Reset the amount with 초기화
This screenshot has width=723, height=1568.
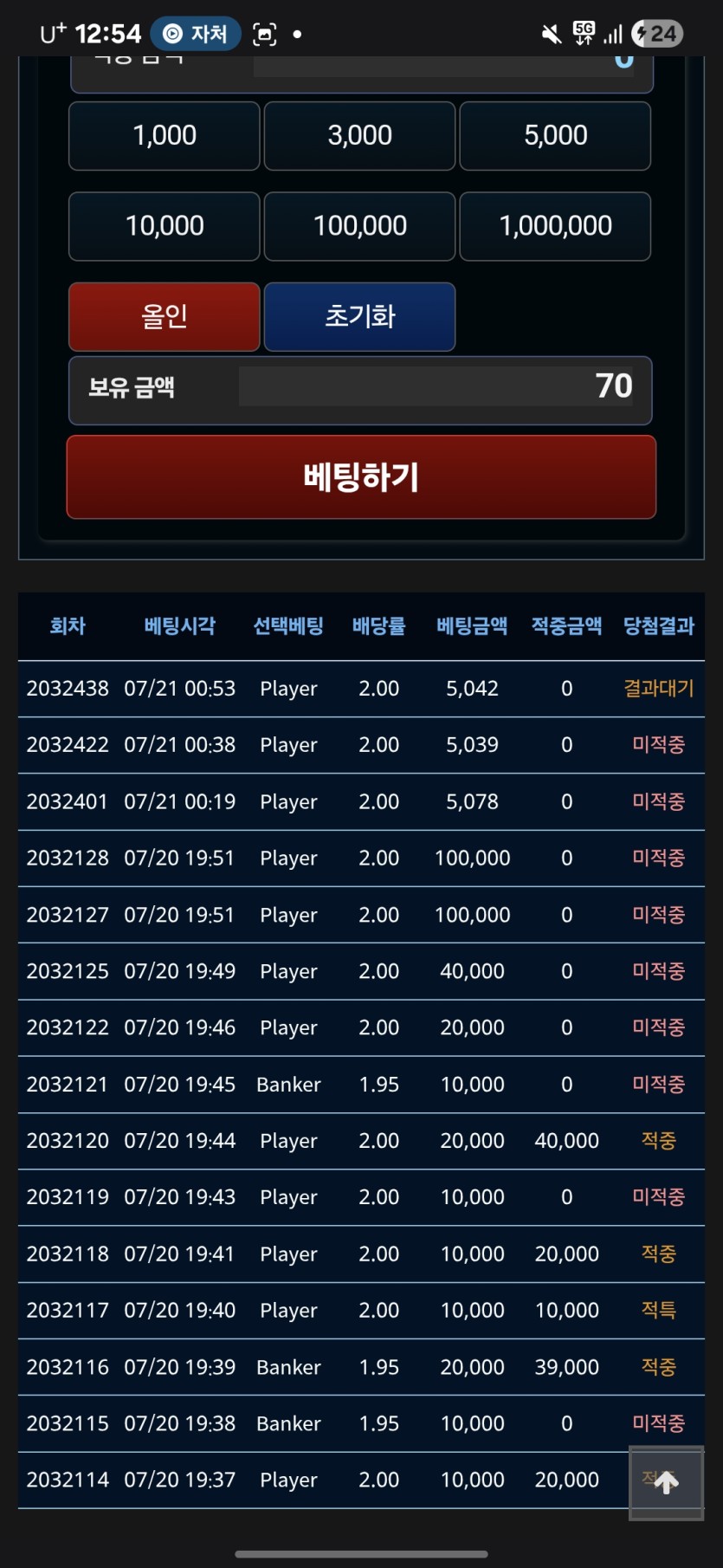tap(359, 317)
